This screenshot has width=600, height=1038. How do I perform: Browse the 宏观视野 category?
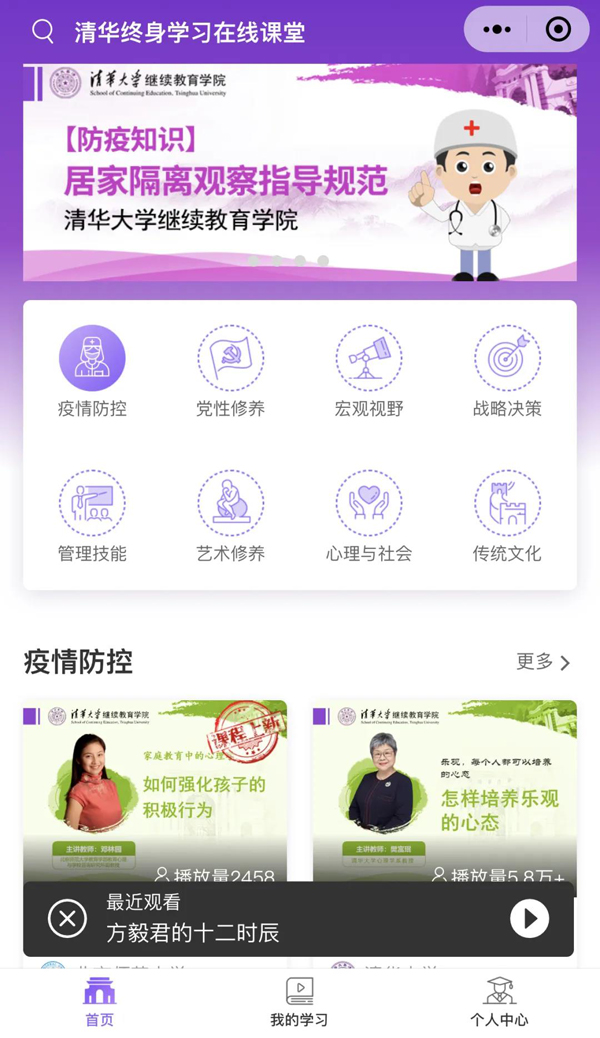369,371
